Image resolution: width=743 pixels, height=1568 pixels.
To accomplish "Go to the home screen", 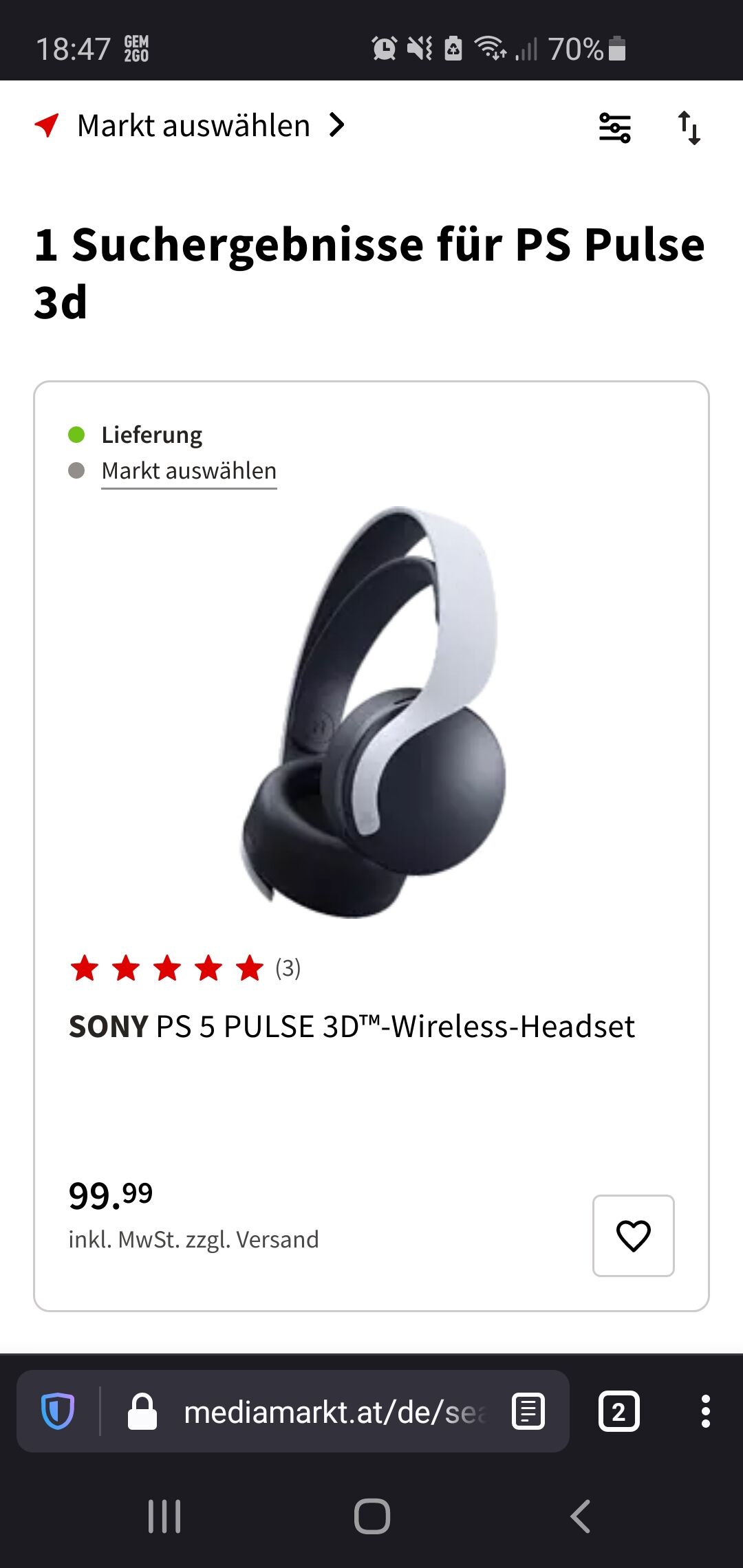I will (x=371, y=1516).
